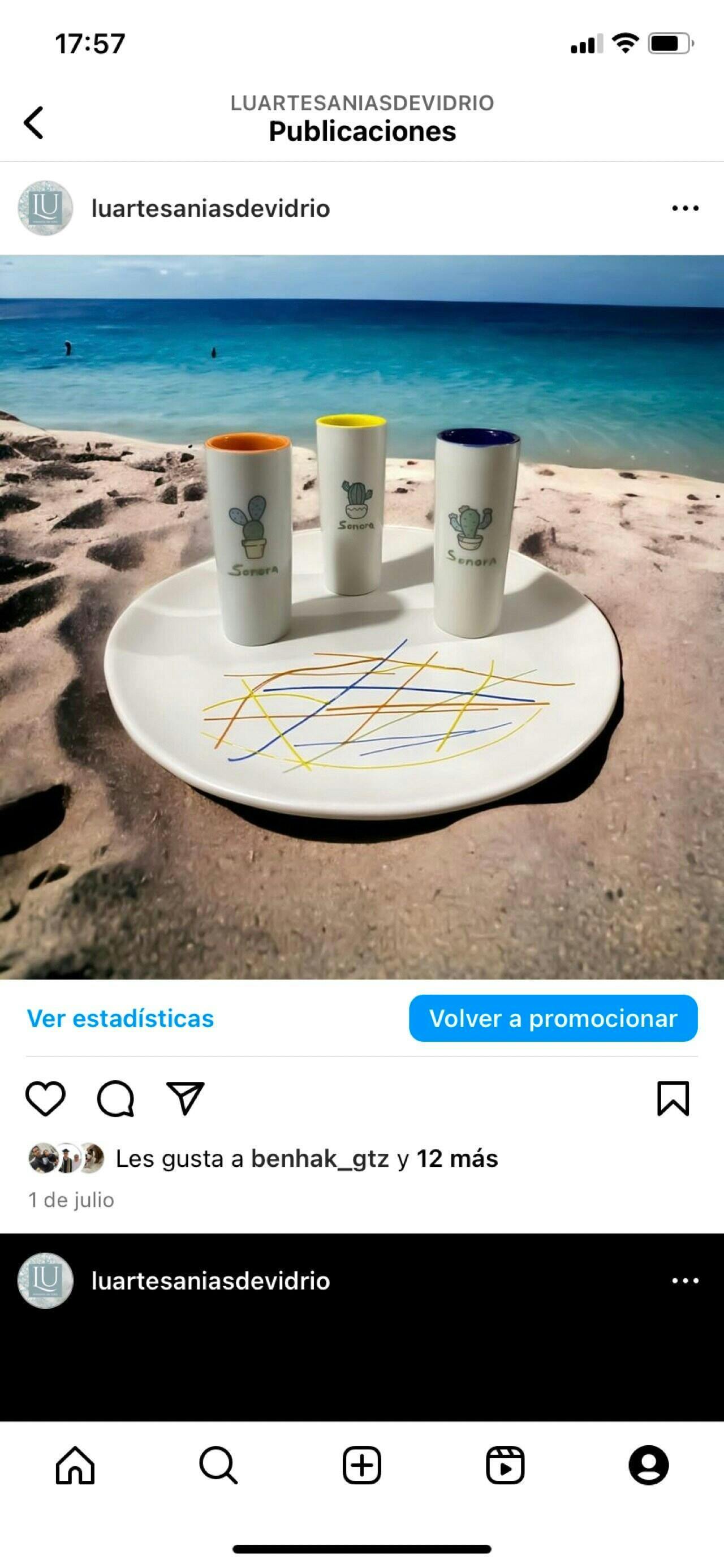Switch to the Home tab
724x1568 pixels.
pos(75,1465)
